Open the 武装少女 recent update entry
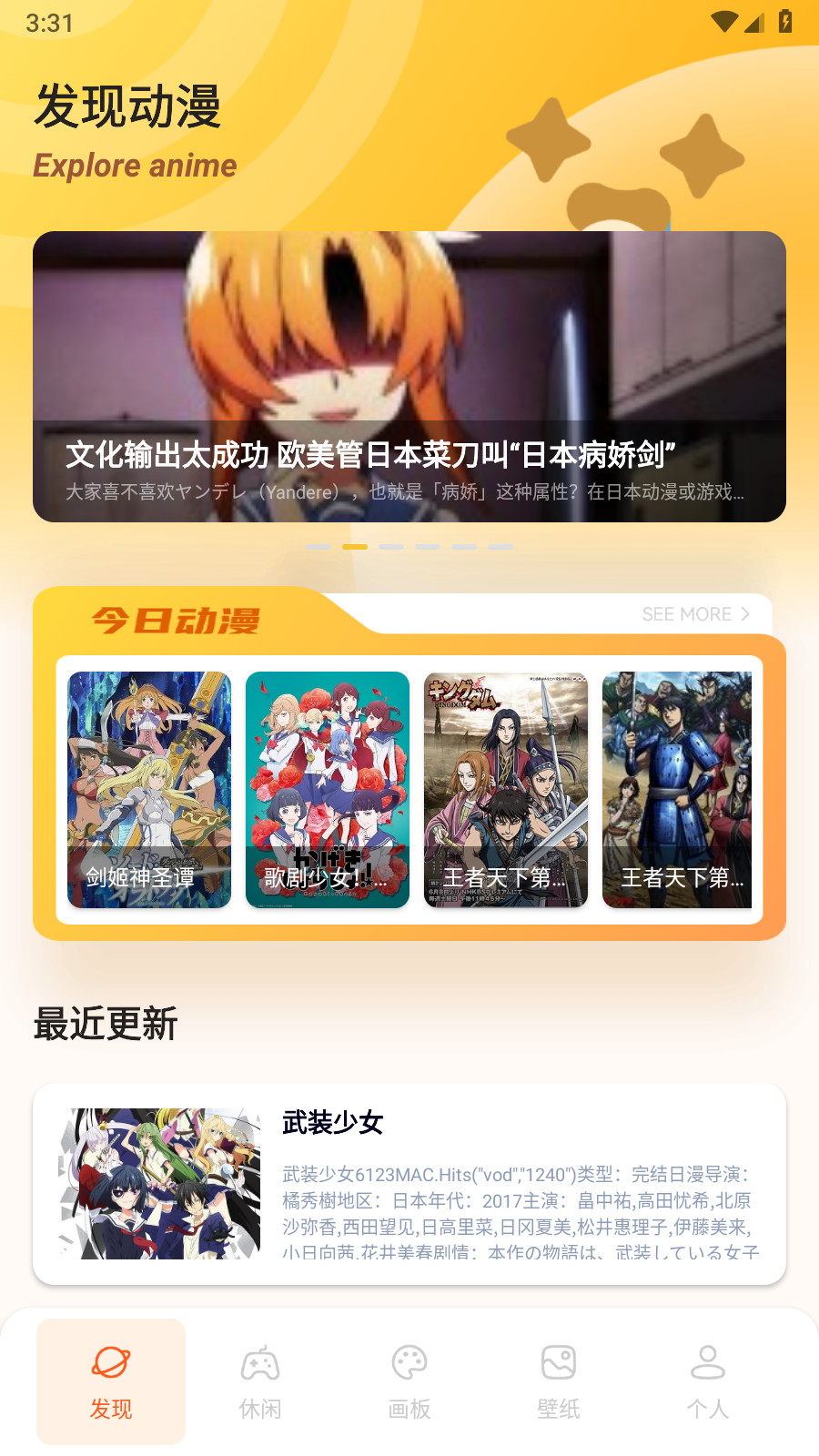This screenshot has width=819, height=1456. point(409,1183)
